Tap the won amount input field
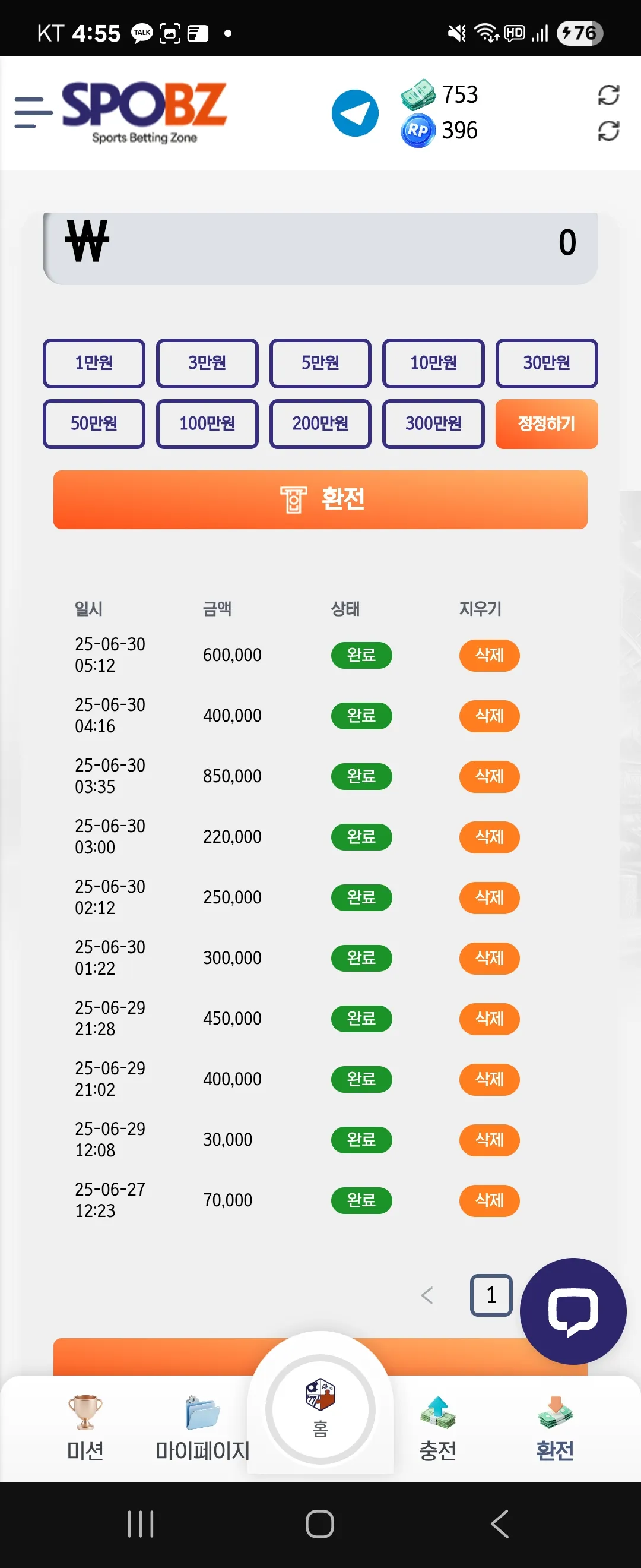The image size is (641, 1568). 320,248
